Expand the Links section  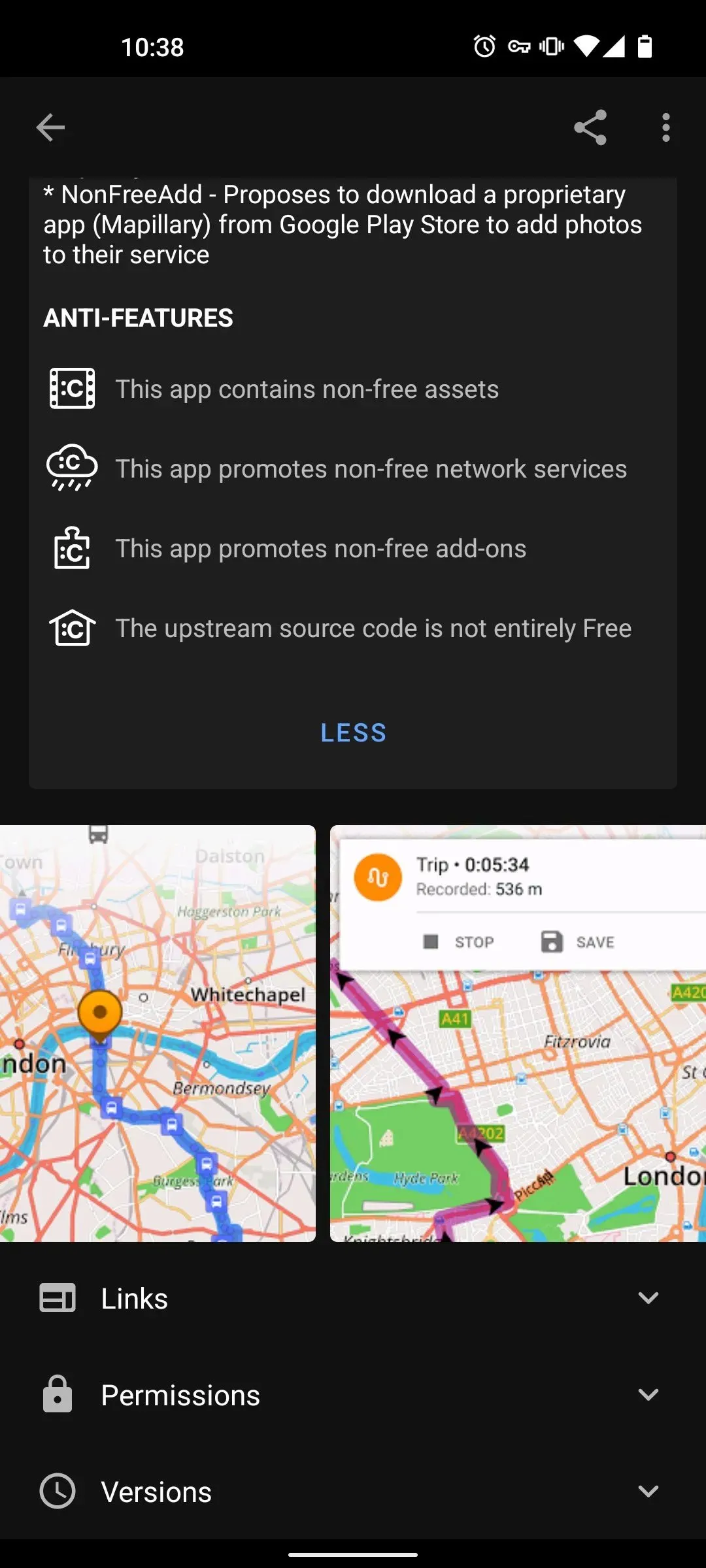coord(353,1299)
